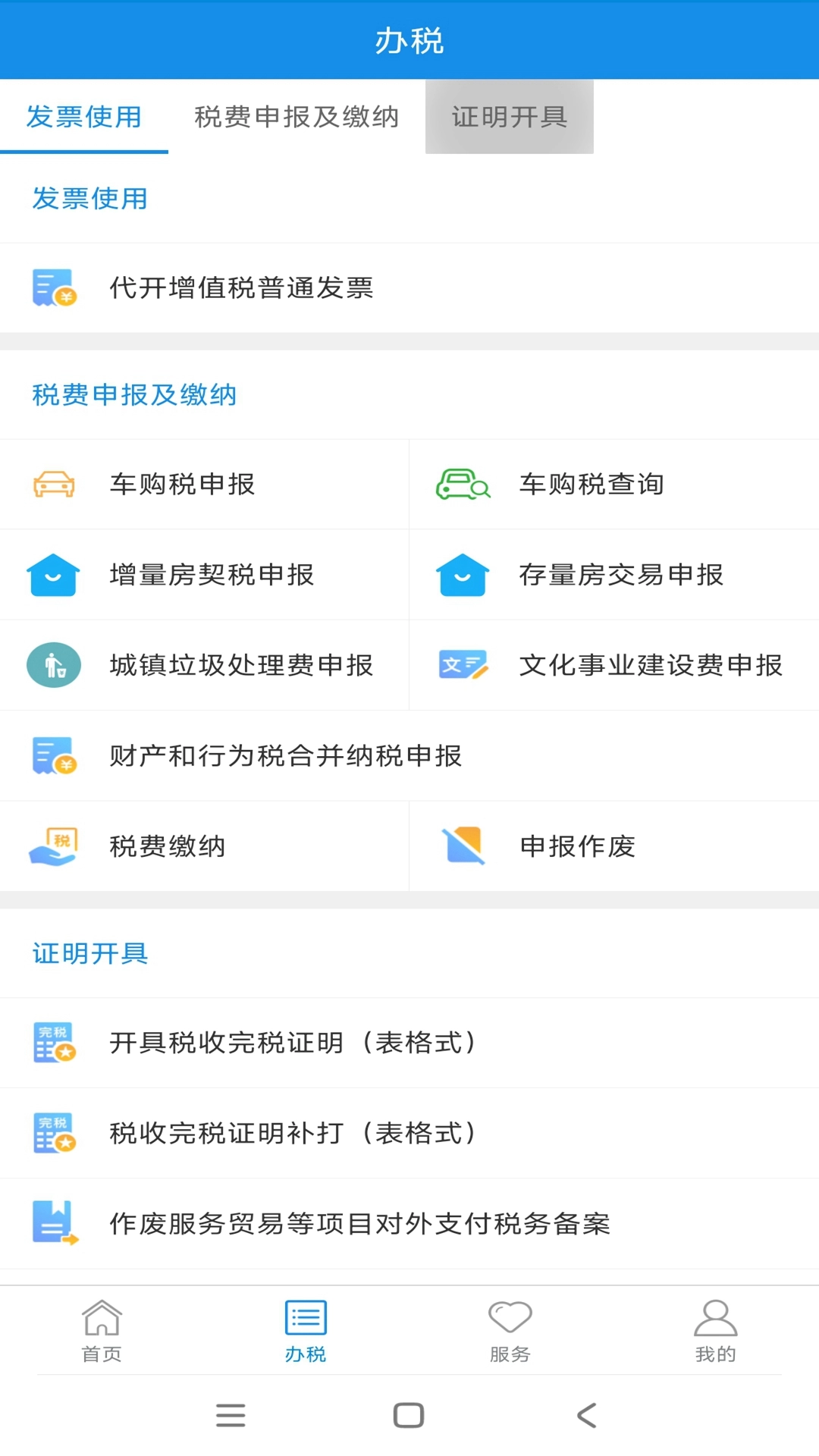819x1456 pixels.
Task: Select the 开具税收完税证明 document icon
Action: (52, 1043)
